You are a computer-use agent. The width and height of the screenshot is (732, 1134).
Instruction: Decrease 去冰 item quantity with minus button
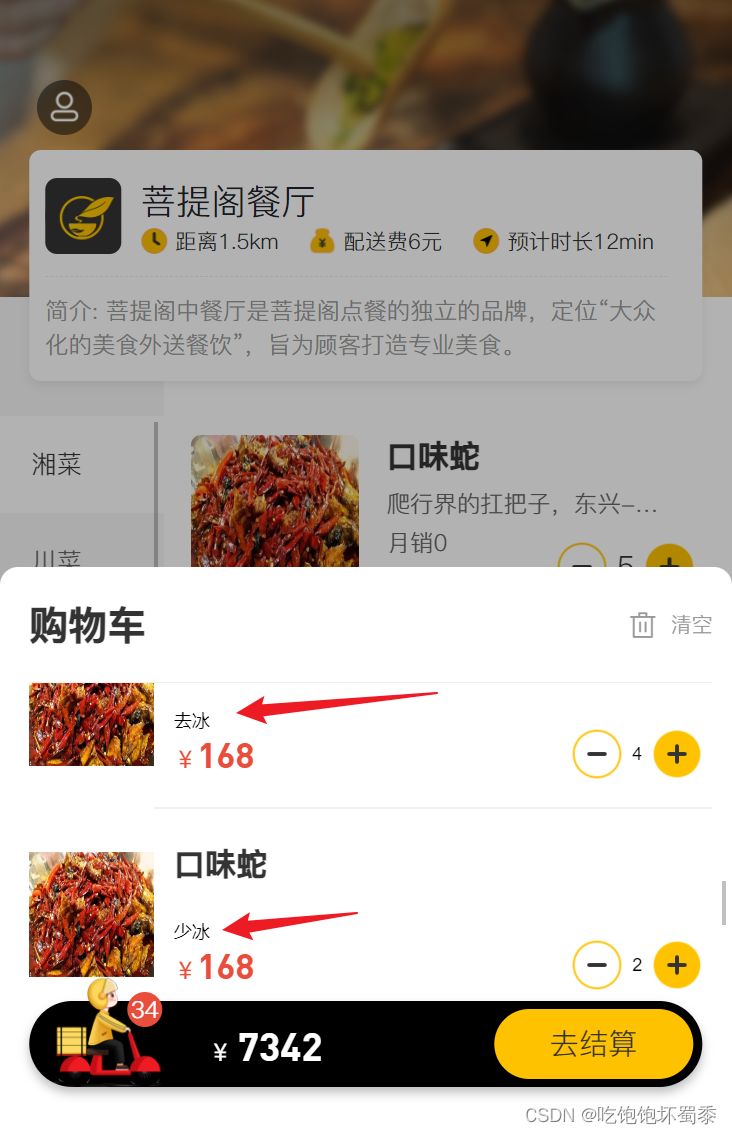pos(597,754)
